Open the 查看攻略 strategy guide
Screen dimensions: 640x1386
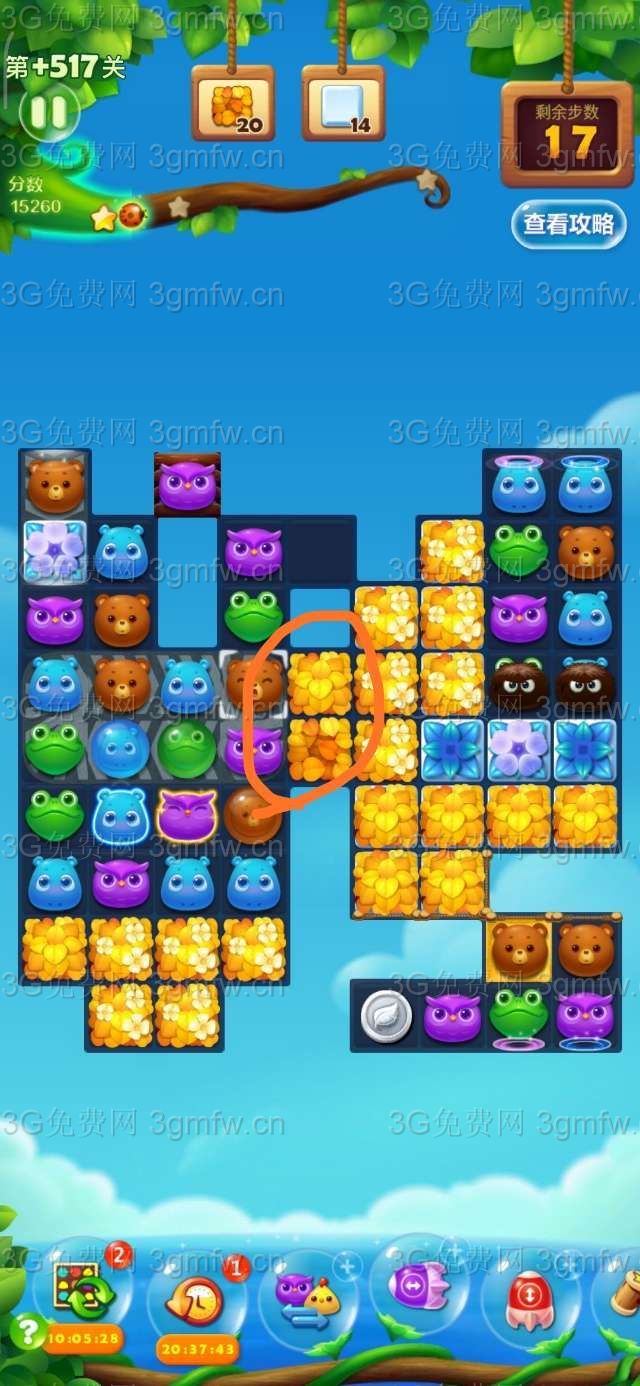coord(569,225)
